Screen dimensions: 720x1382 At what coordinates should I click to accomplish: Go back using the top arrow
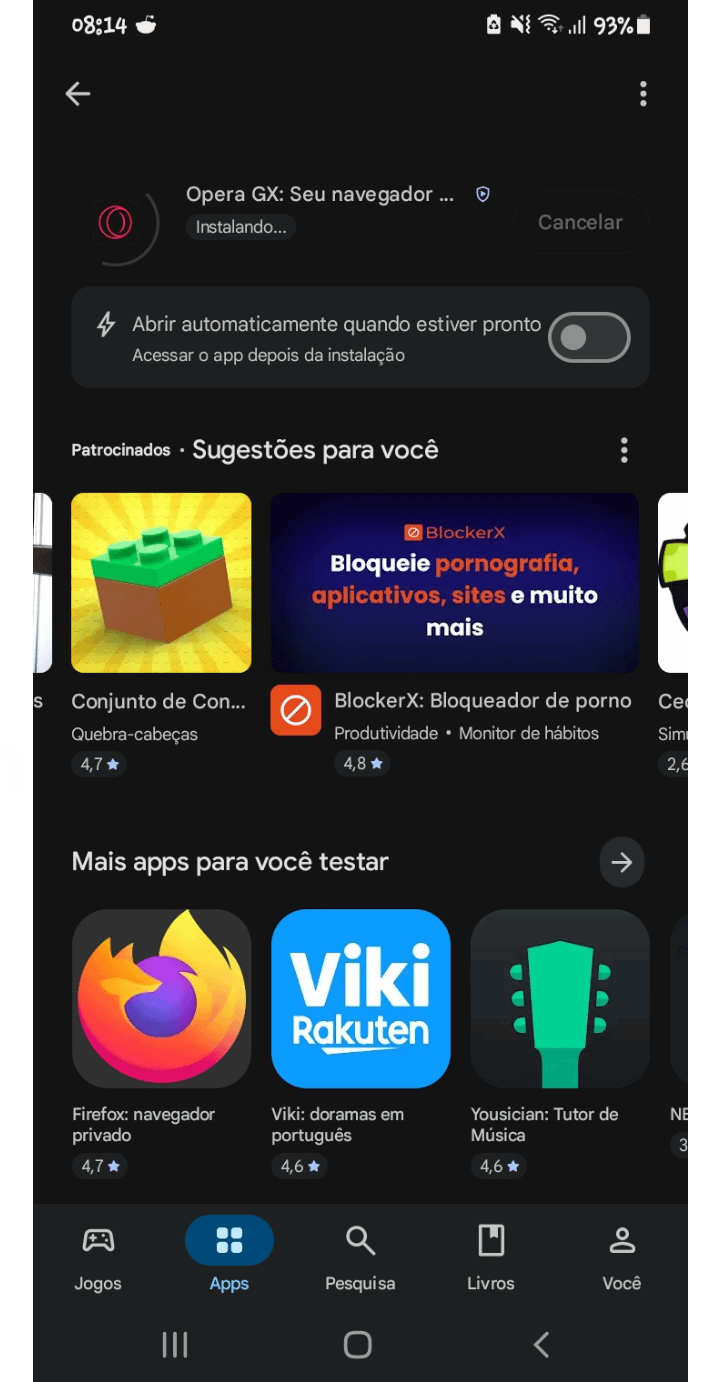[x=78, y=94]
